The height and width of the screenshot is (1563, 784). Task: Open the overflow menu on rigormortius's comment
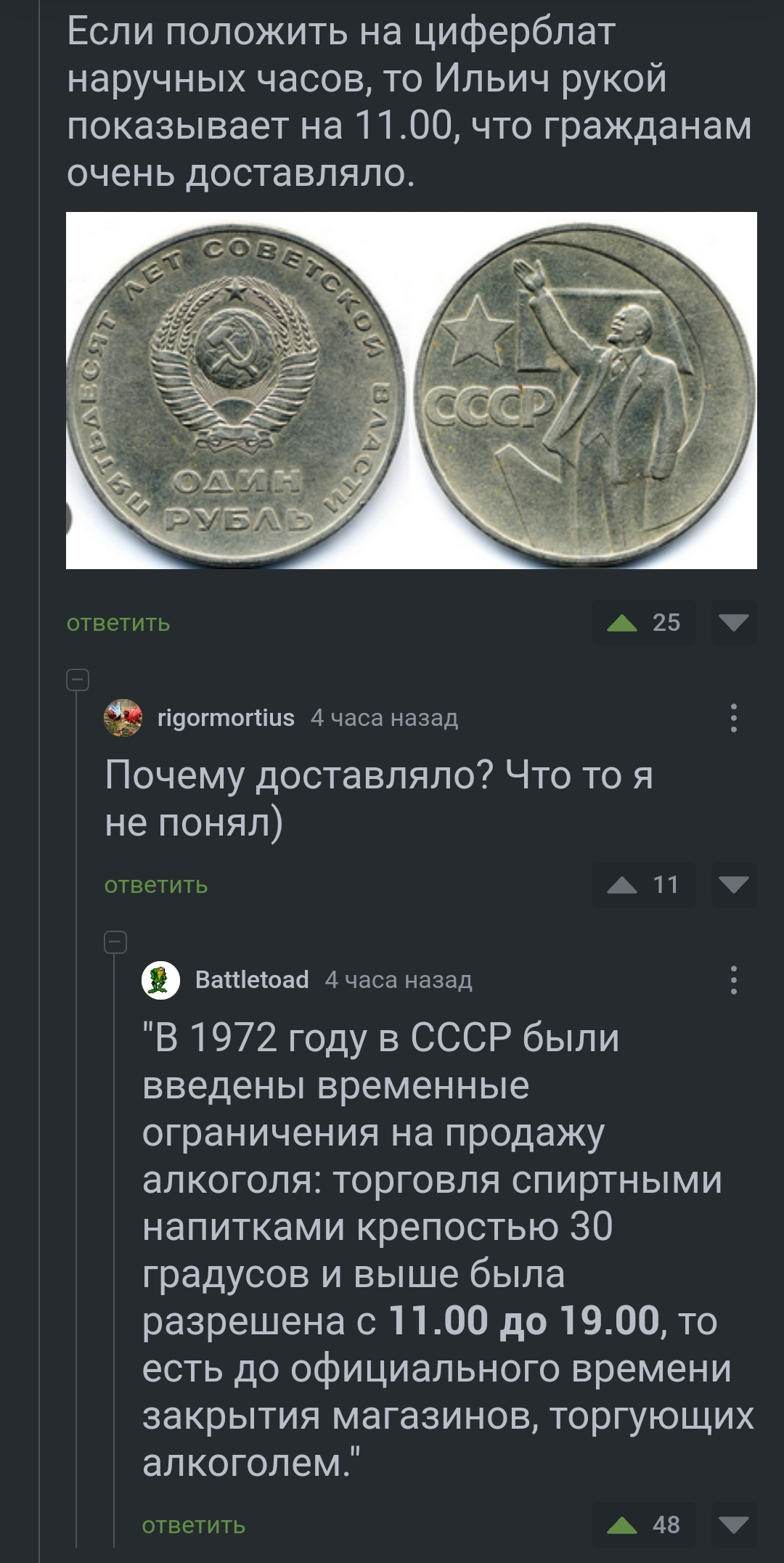[x=733, y=718]
